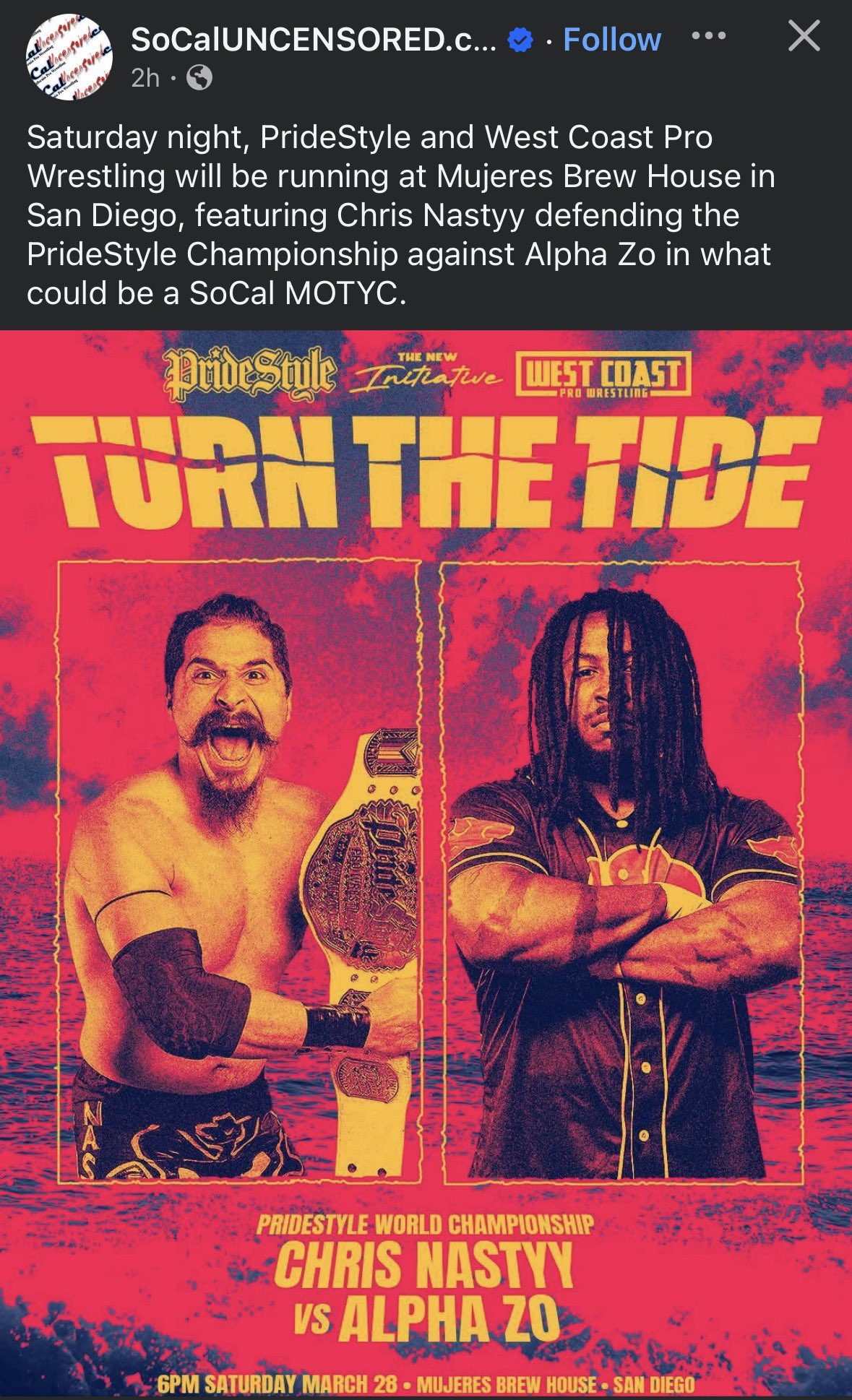Open the SoCalUNCENSORED.com page name
The image size is (852, 1400).
click(313, 40)
